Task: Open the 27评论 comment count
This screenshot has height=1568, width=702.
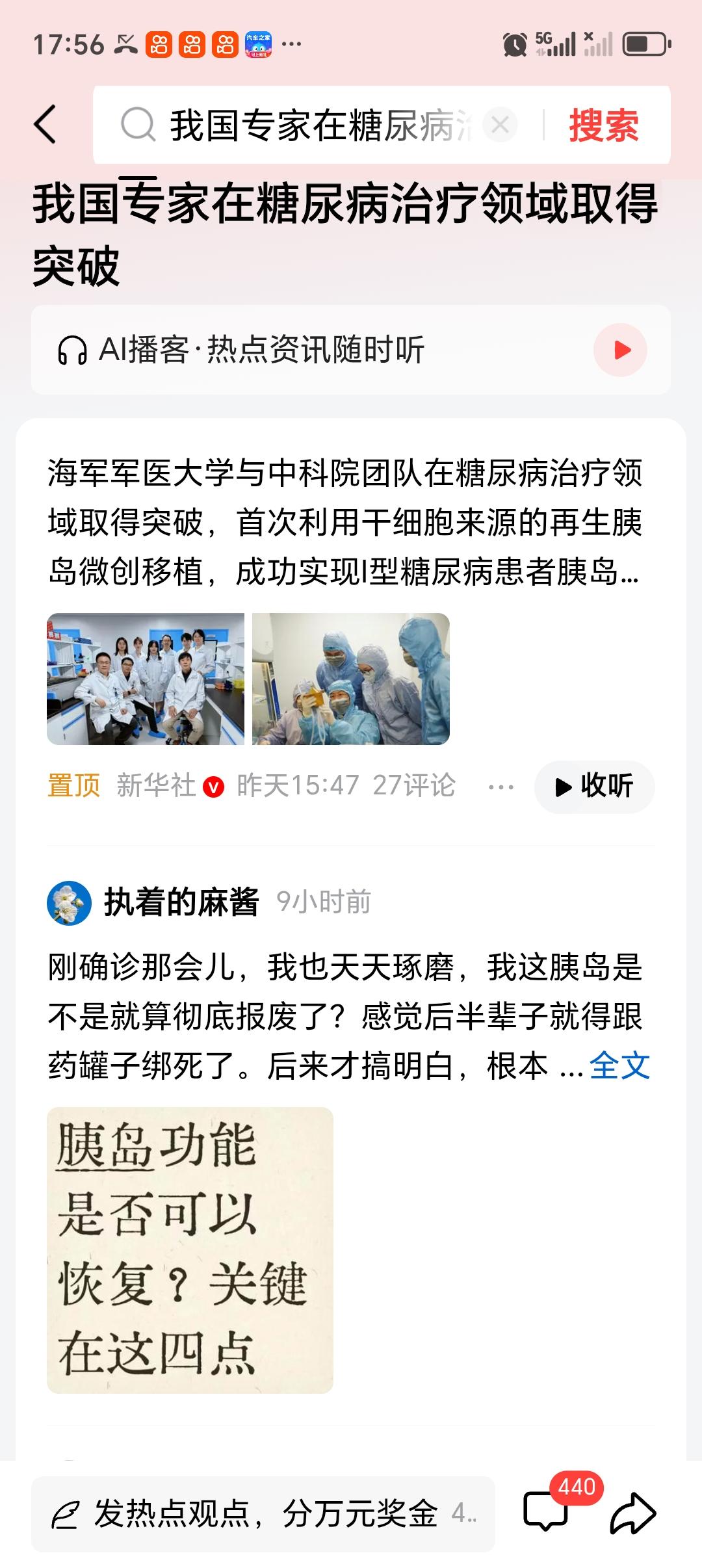Action: (414, 785)
